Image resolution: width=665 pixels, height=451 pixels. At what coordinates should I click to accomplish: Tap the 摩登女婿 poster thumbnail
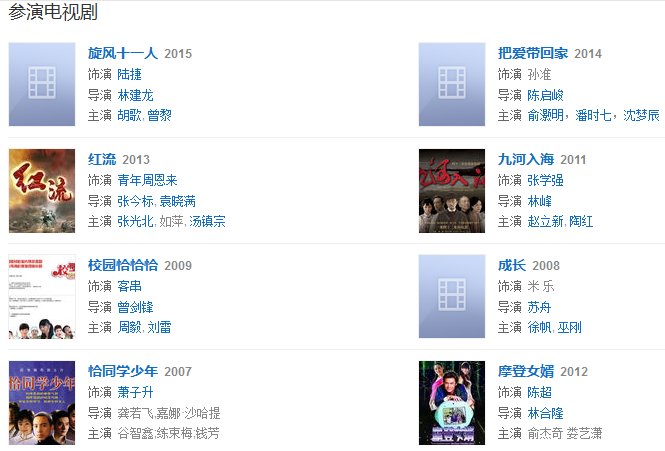coord(452,403)
